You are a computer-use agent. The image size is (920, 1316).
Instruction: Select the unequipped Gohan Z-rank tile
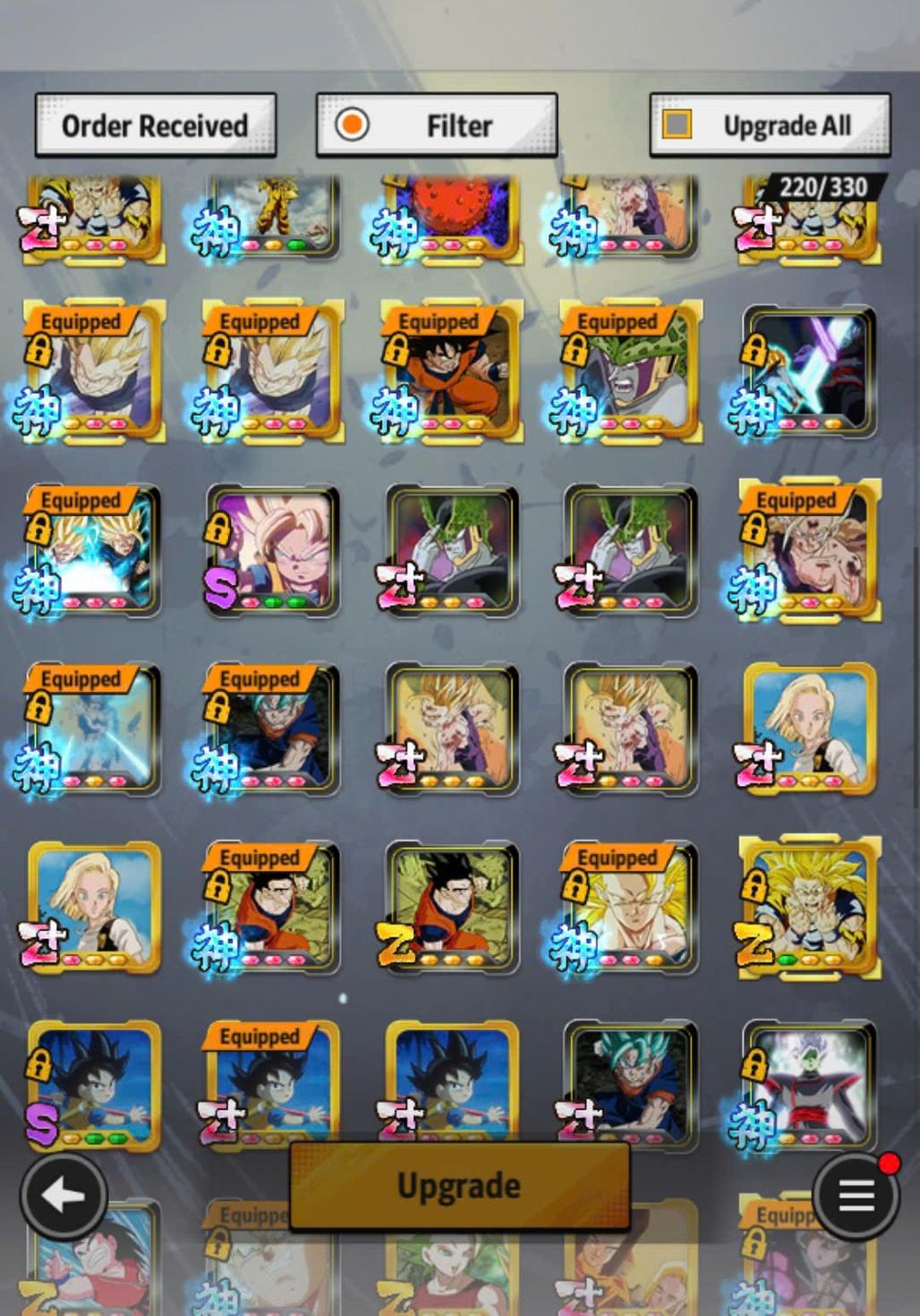[451, 907]
